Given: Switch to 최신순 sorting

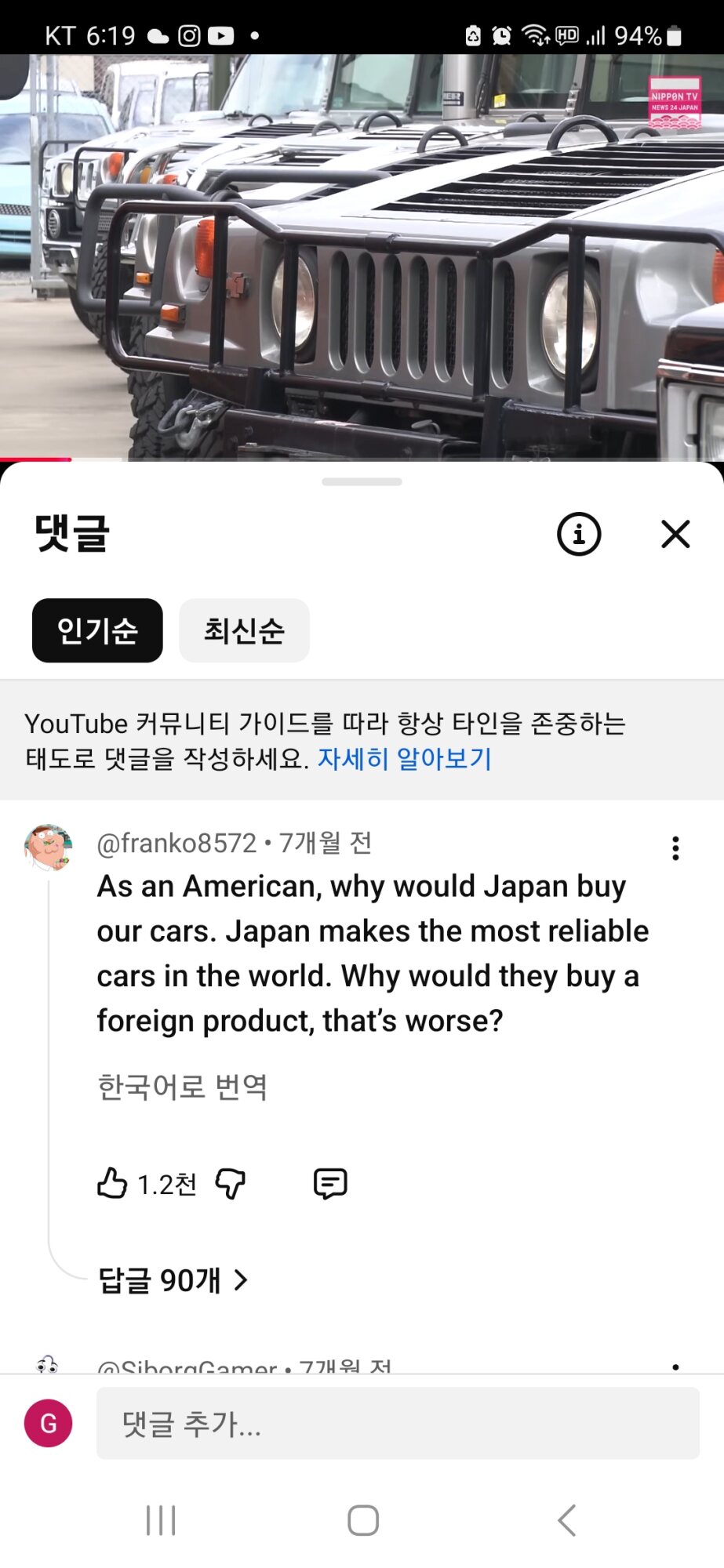Looking at the screenshot, I should 244,630.
